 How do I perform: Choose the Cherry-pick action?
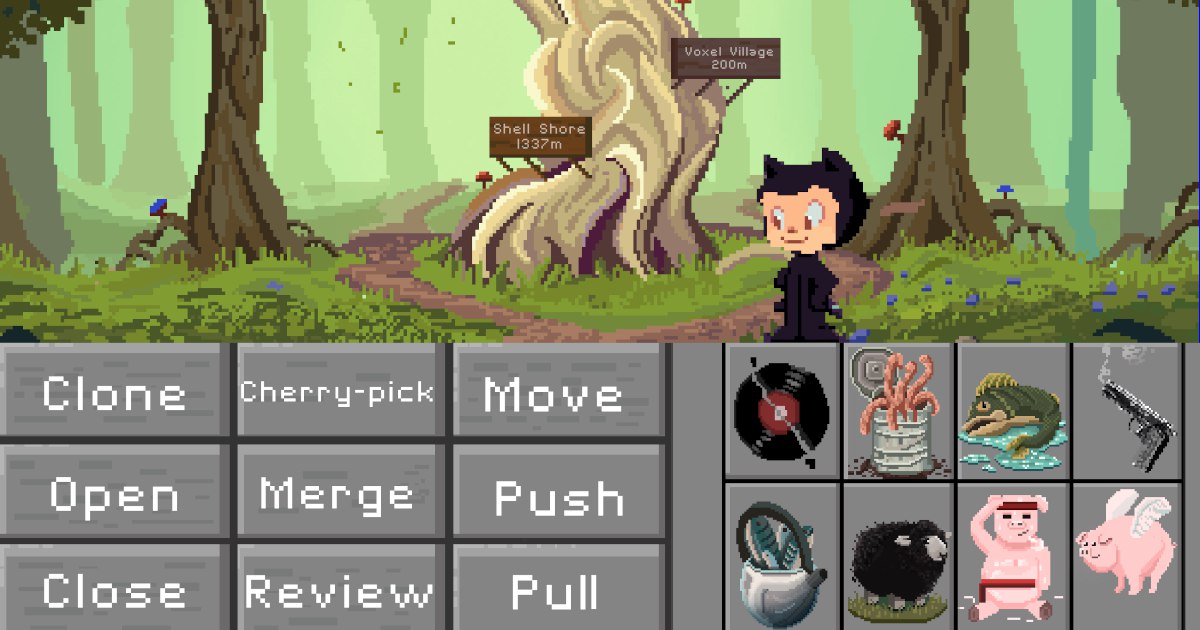pyautogui.click(x=337, y=392)
